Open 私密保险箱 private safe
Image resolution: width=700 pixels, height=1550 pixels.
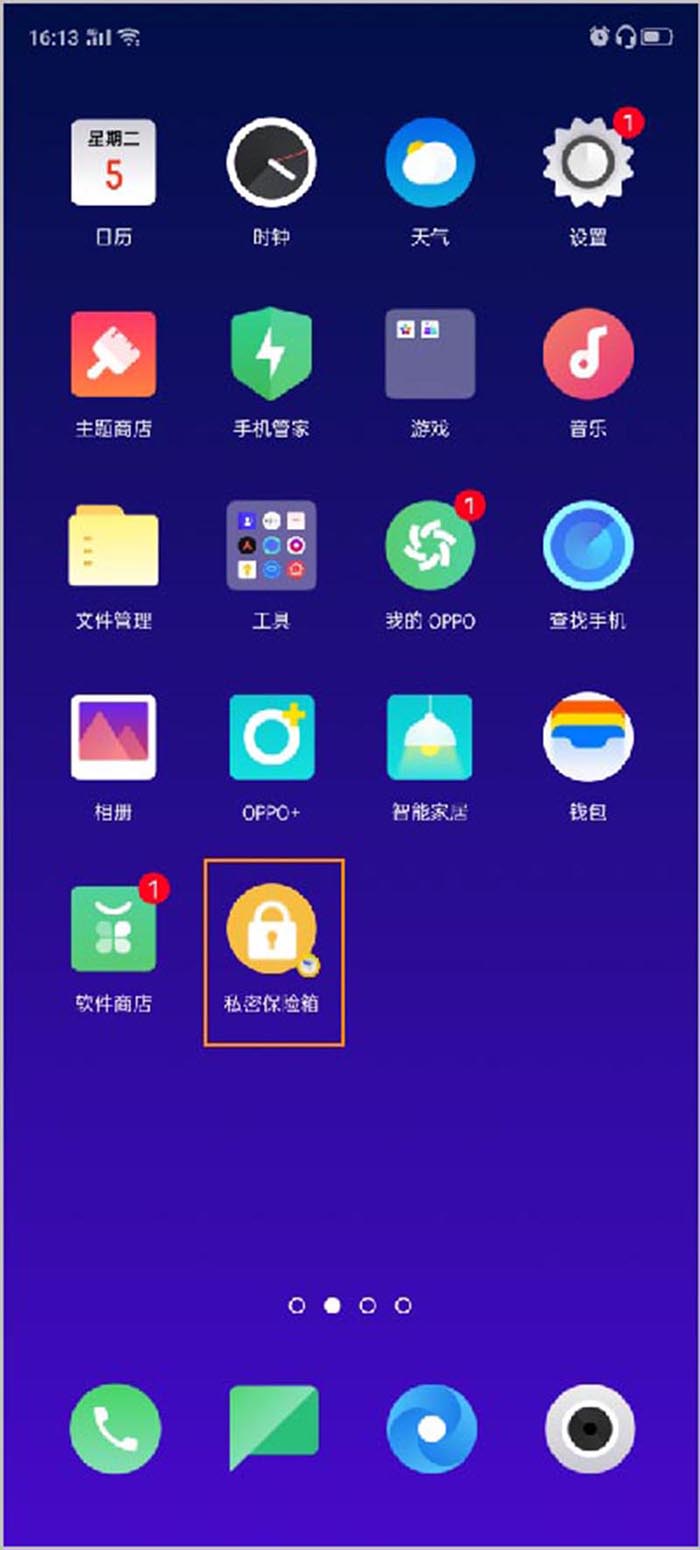271,930
